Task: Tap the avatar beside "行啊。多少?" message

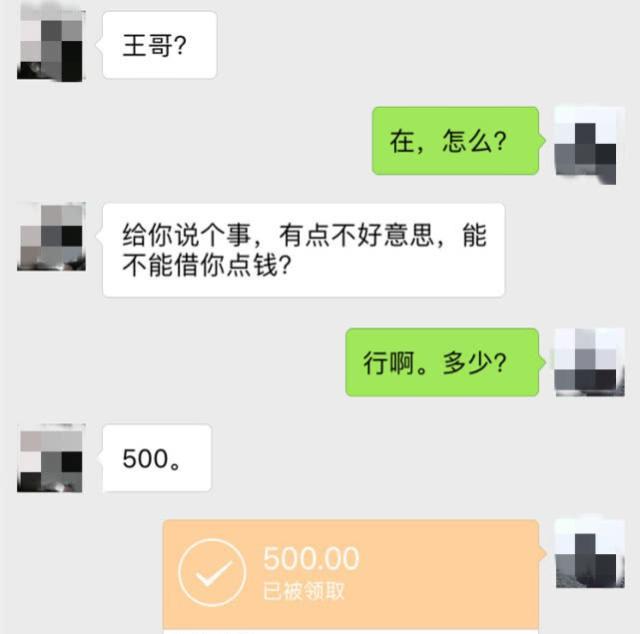Action: tap(589, 361)
